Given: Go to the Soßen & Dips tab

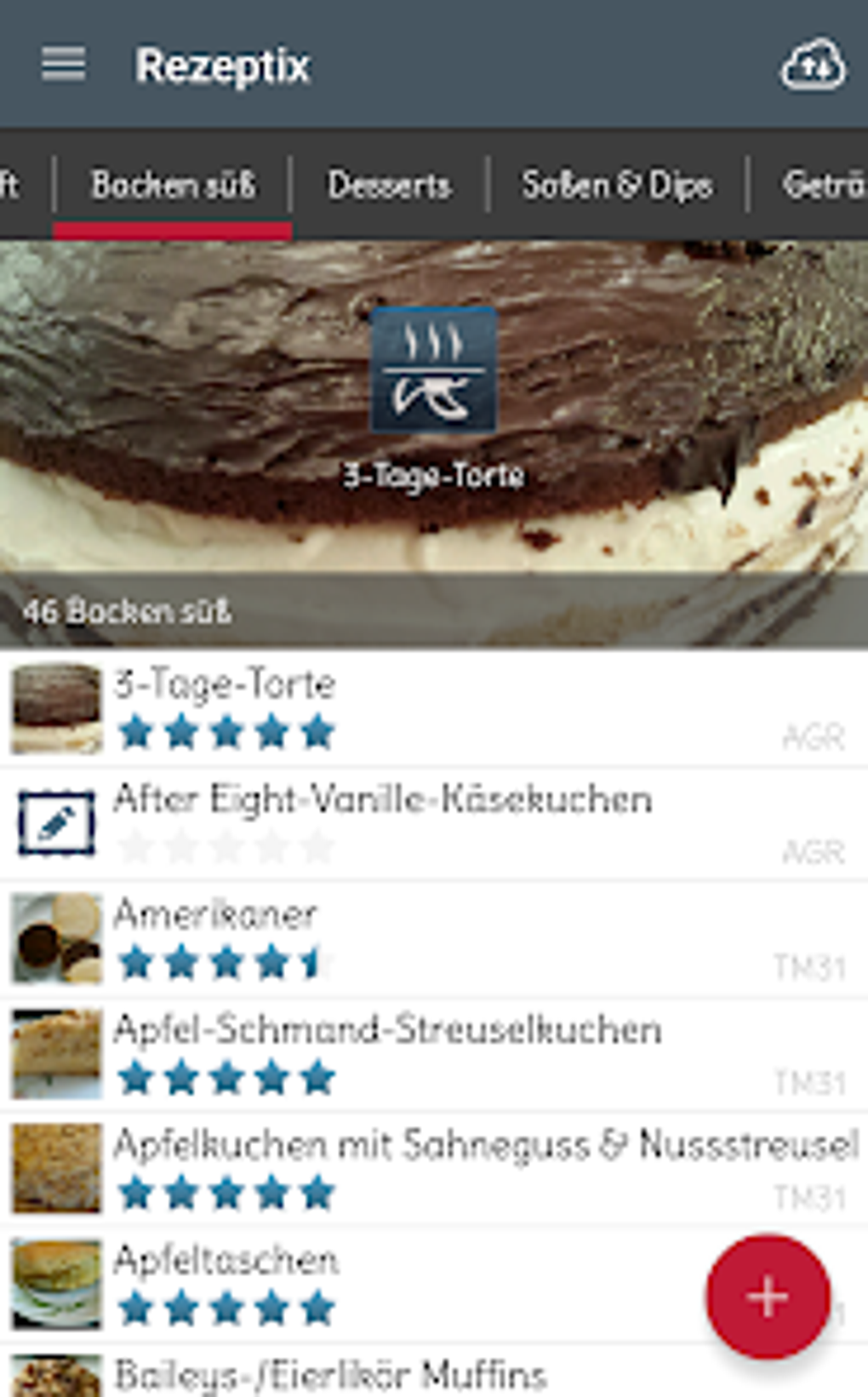Looking at the screenshot, I should (617, 185).
